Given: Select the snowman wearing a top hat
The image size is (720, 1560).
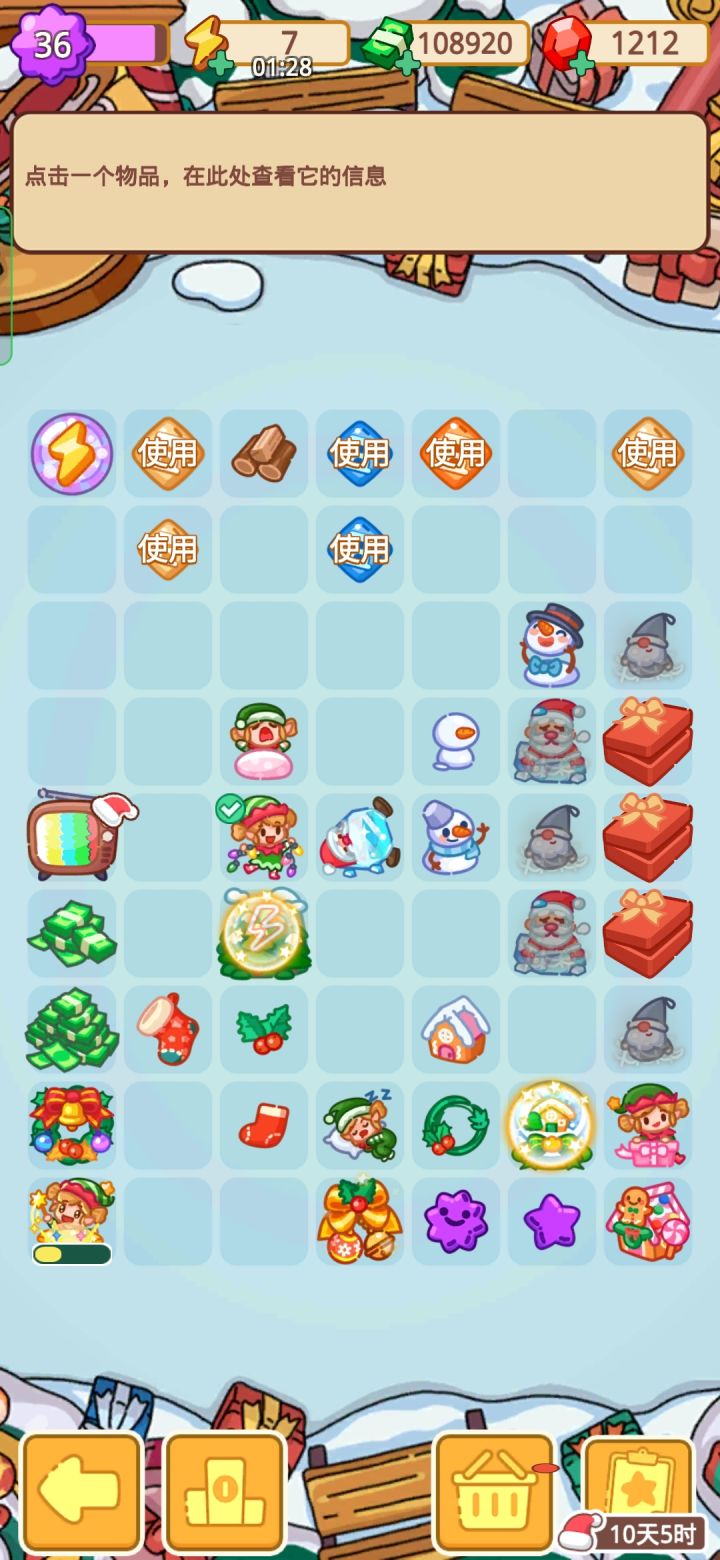Looking at the screenshot, I should [551, 646].
